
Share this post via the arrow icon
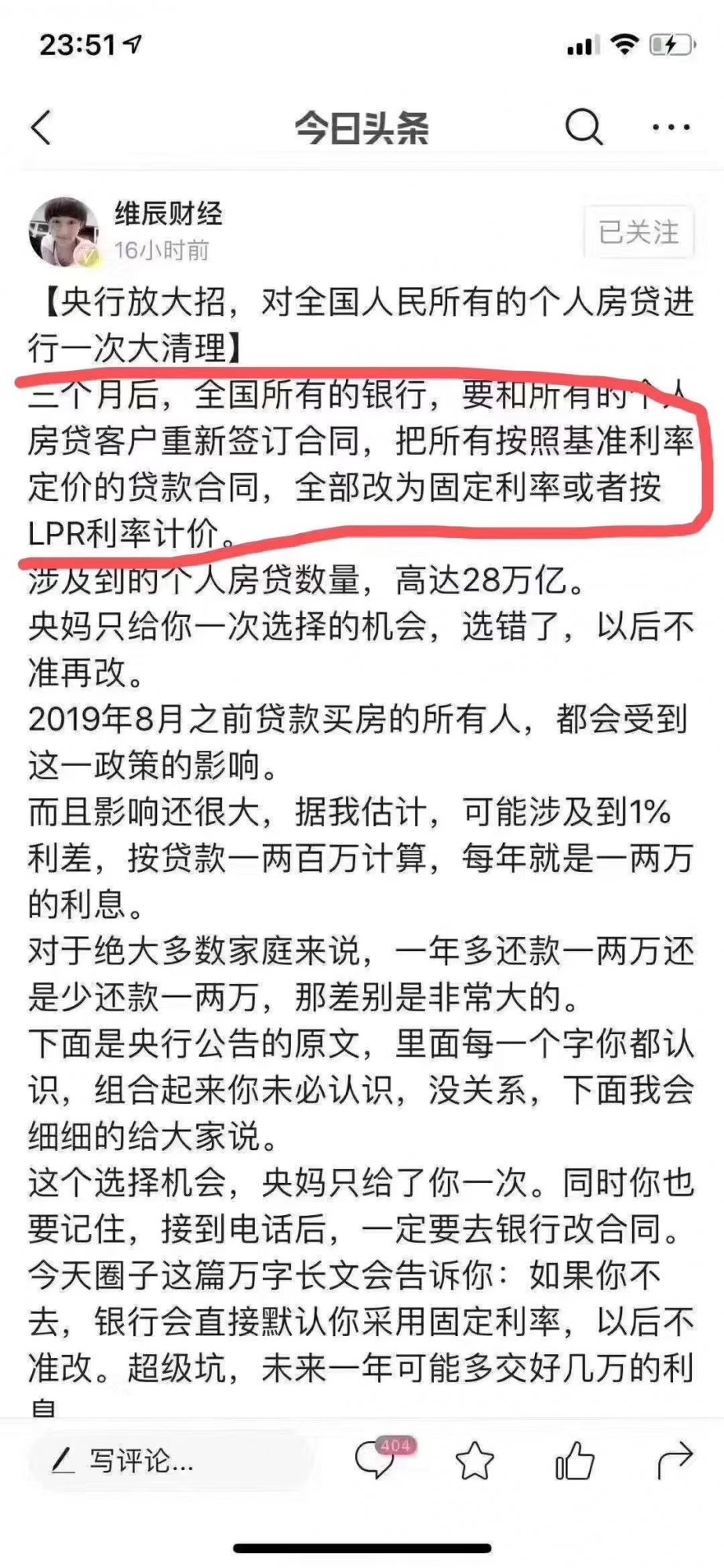675,1461
